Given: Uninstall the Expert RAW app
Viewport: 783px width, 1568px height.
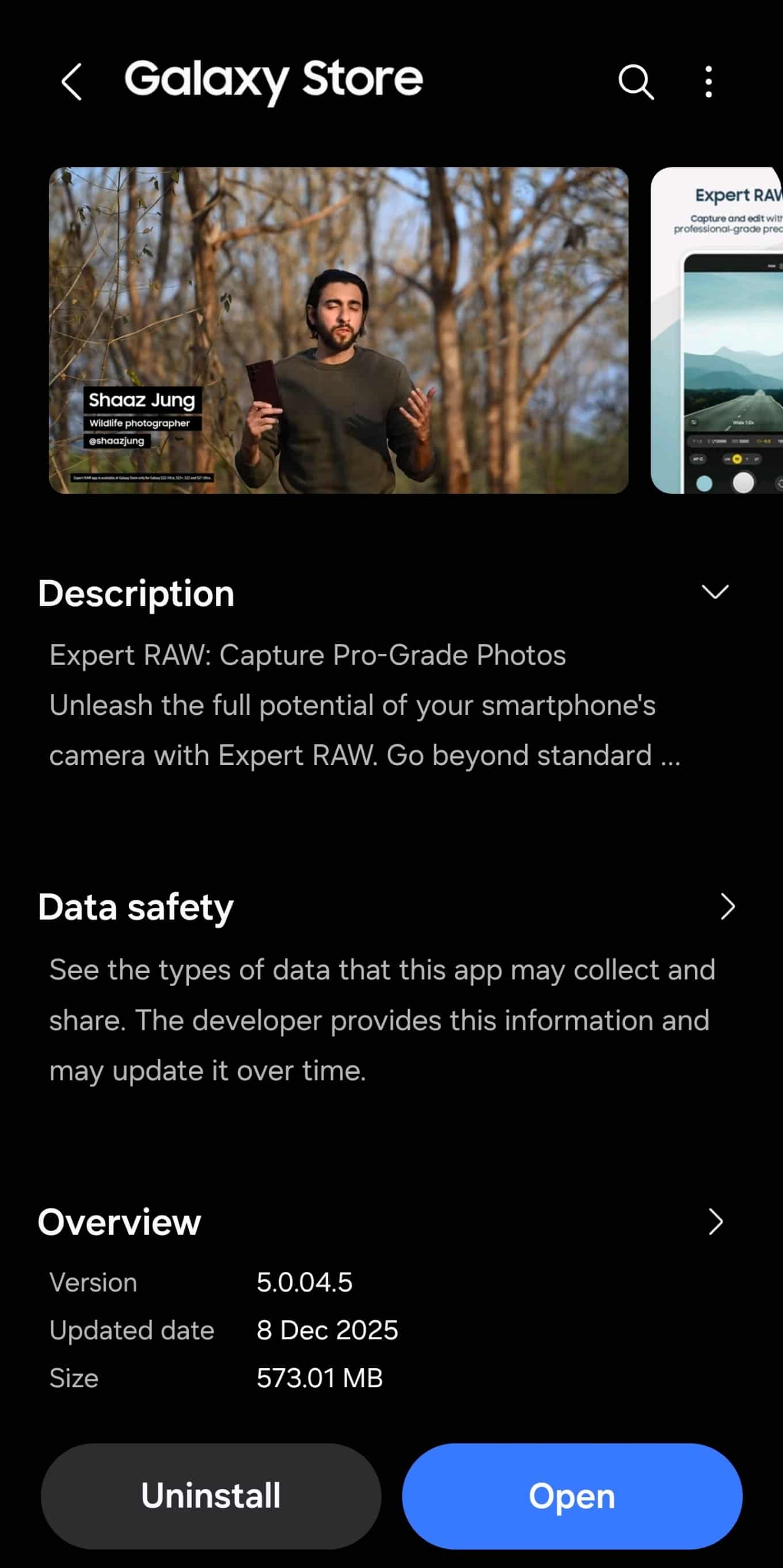Looking at the screenshot, I should click(211, 1496).
